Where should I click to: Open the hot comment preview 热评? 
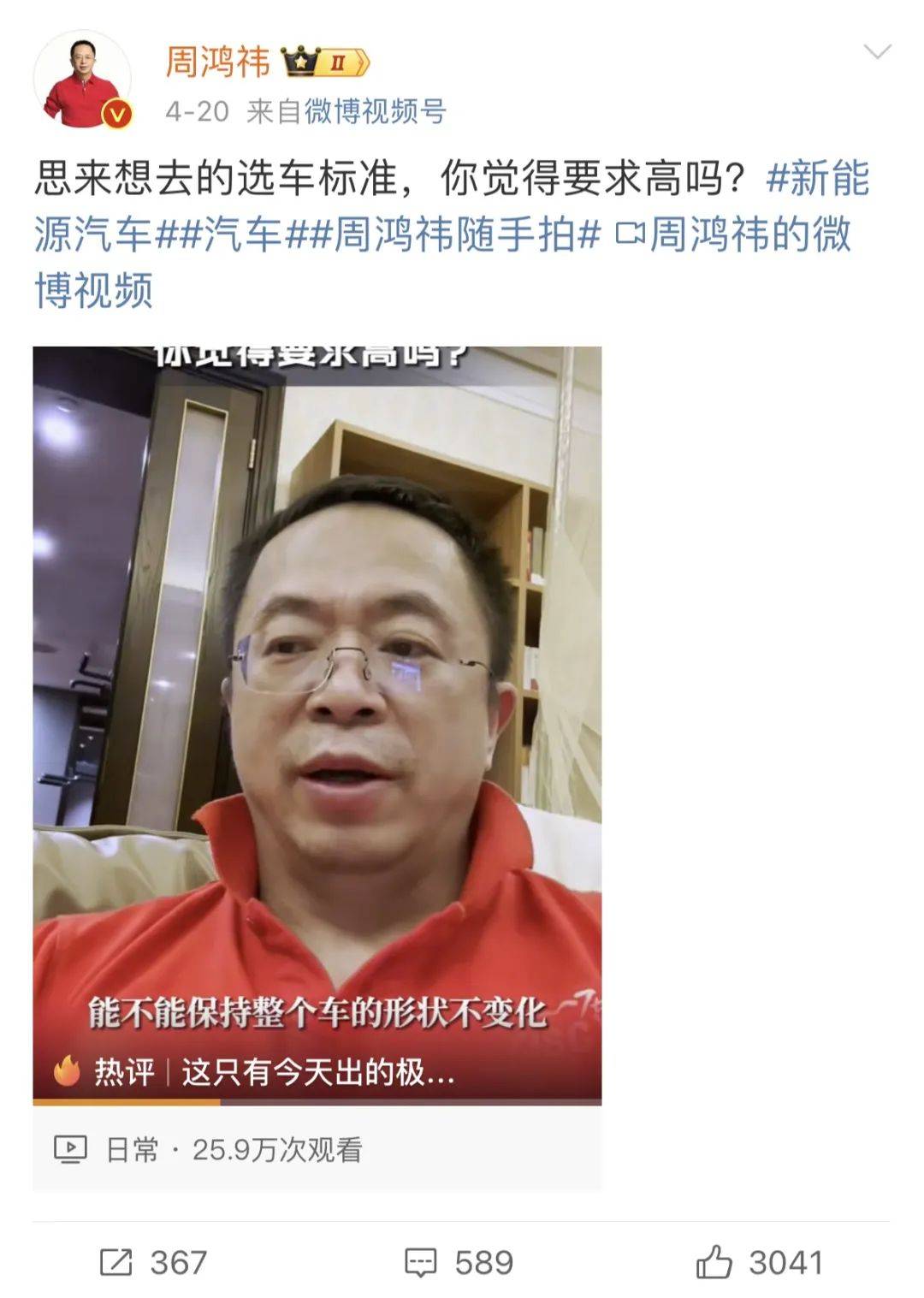coord(257,1071)
